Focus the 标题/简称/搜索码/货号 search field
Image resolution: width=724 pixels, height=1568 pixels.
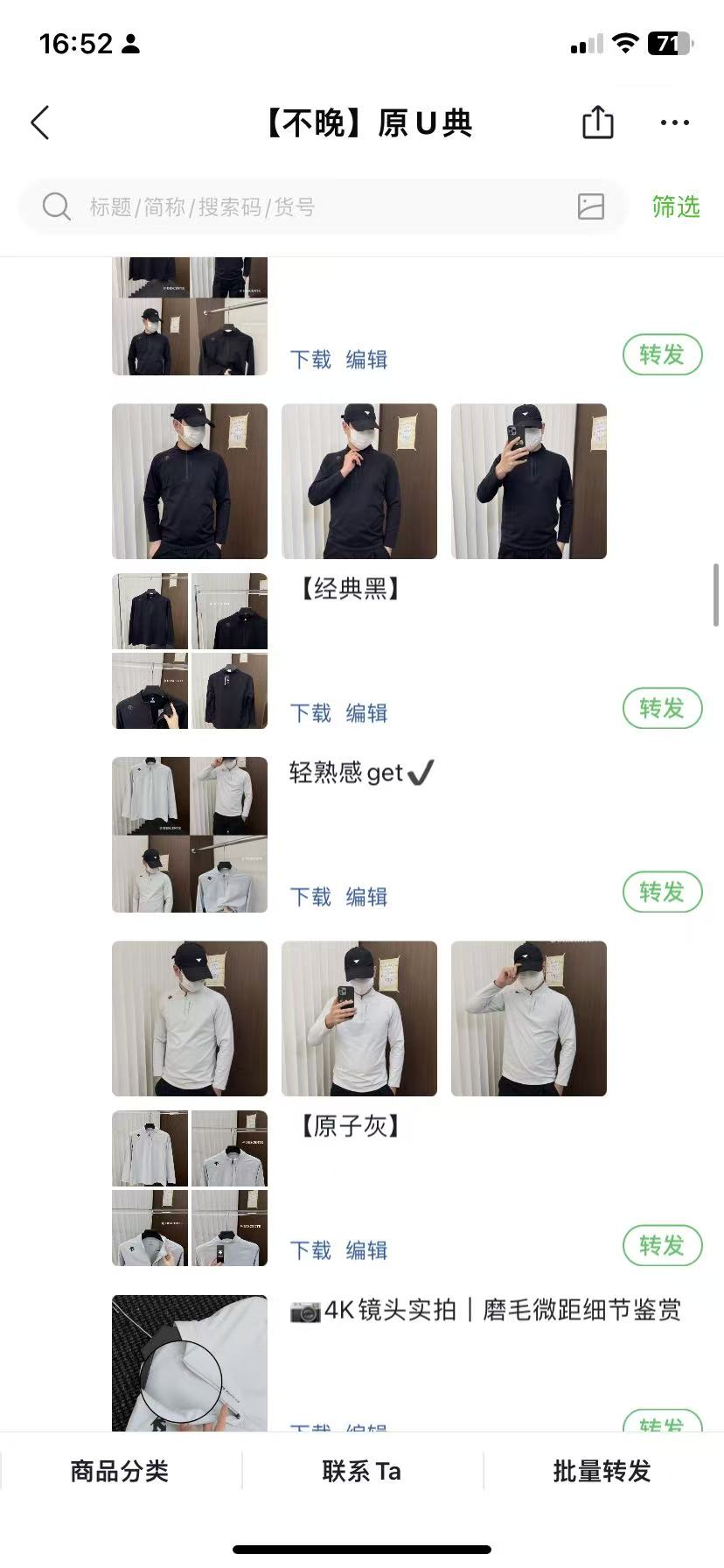306,207
